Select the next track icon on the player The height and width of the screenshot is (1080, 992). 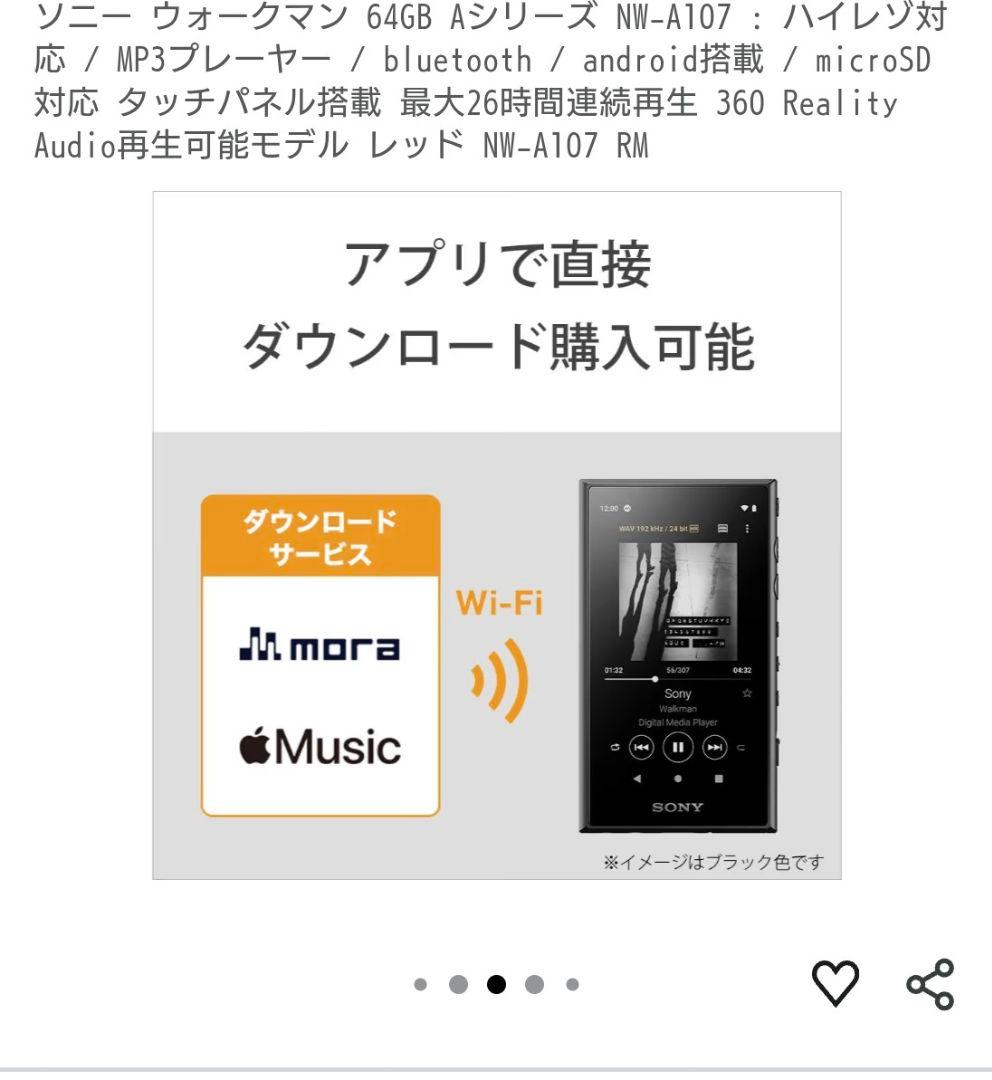point(713,747)
